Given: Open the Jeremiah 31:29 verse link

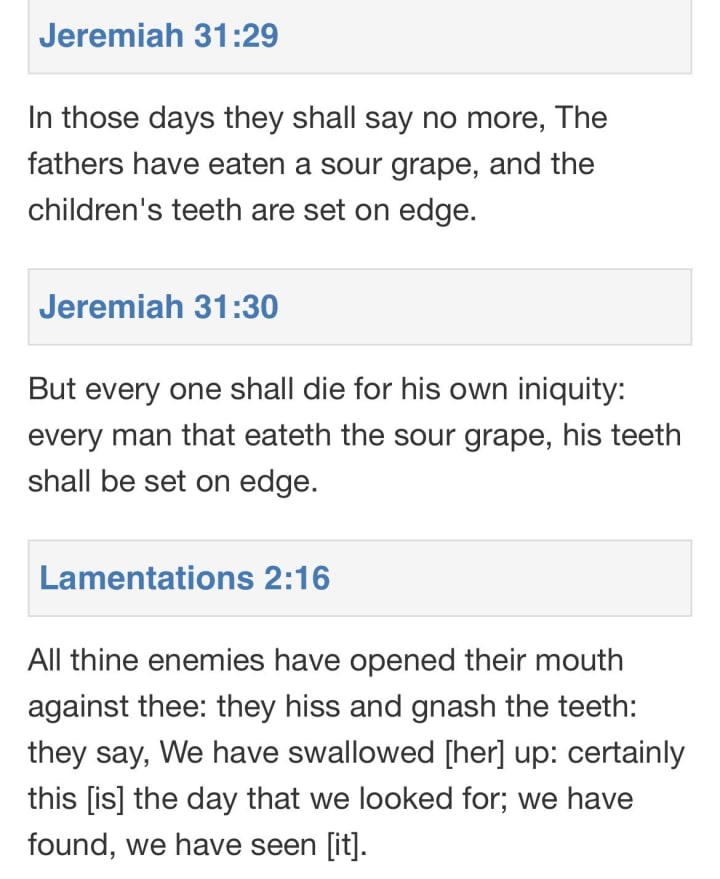Looking at the screenshot, I should pyautogui.click(x=158, y=36).
